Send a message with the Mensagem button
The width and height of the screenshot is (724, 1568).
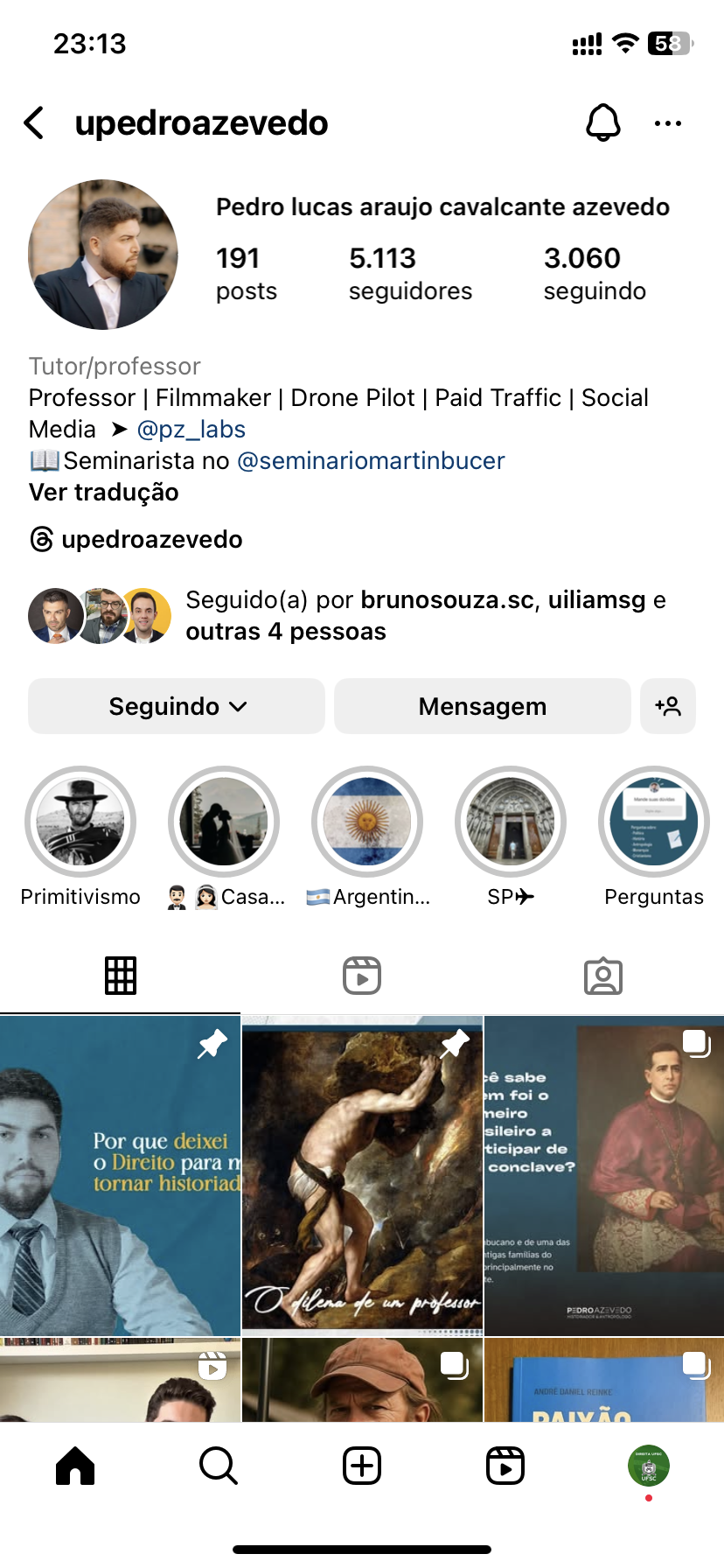pyautogui.click(x=482, y=706)
